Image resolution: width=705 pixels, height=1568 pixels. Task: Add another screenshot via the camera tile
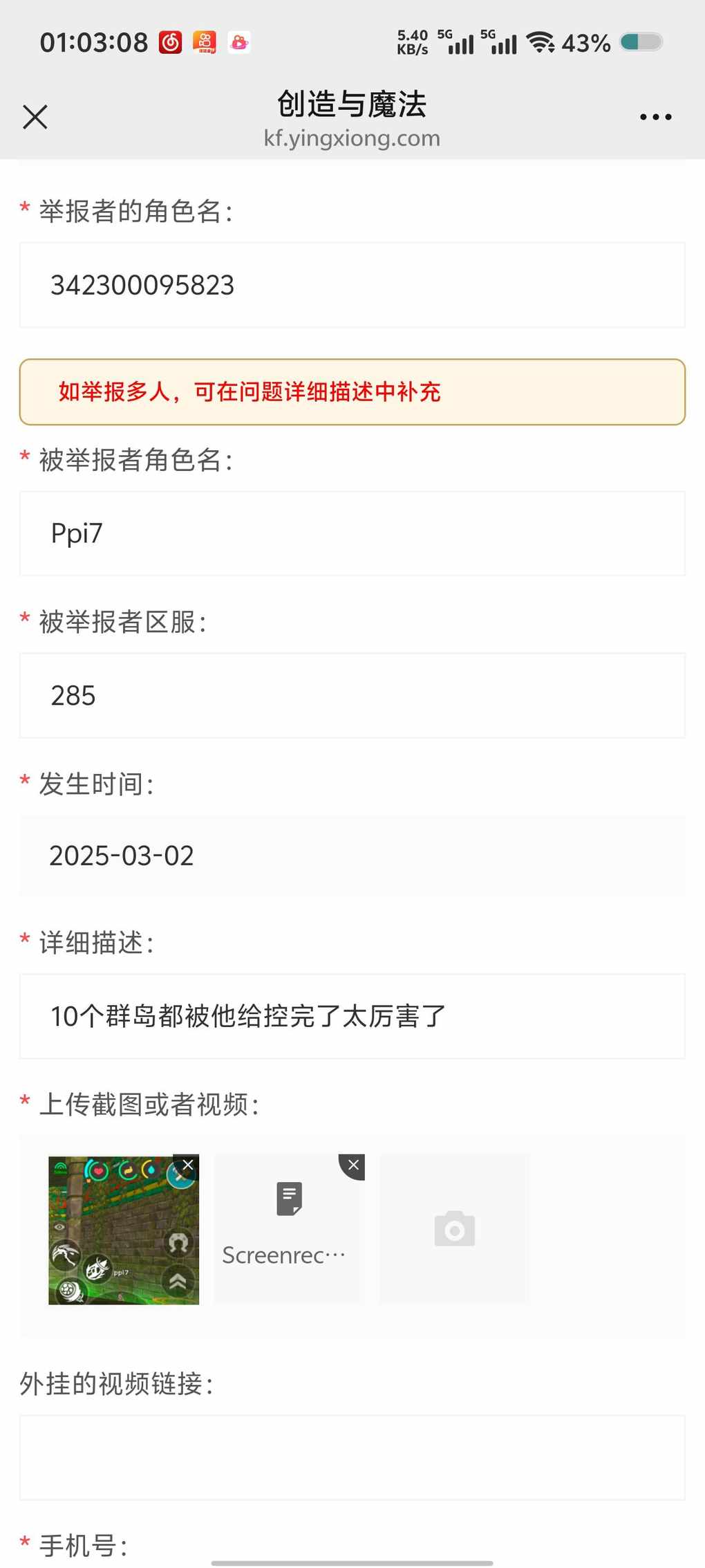(455, 1229)
